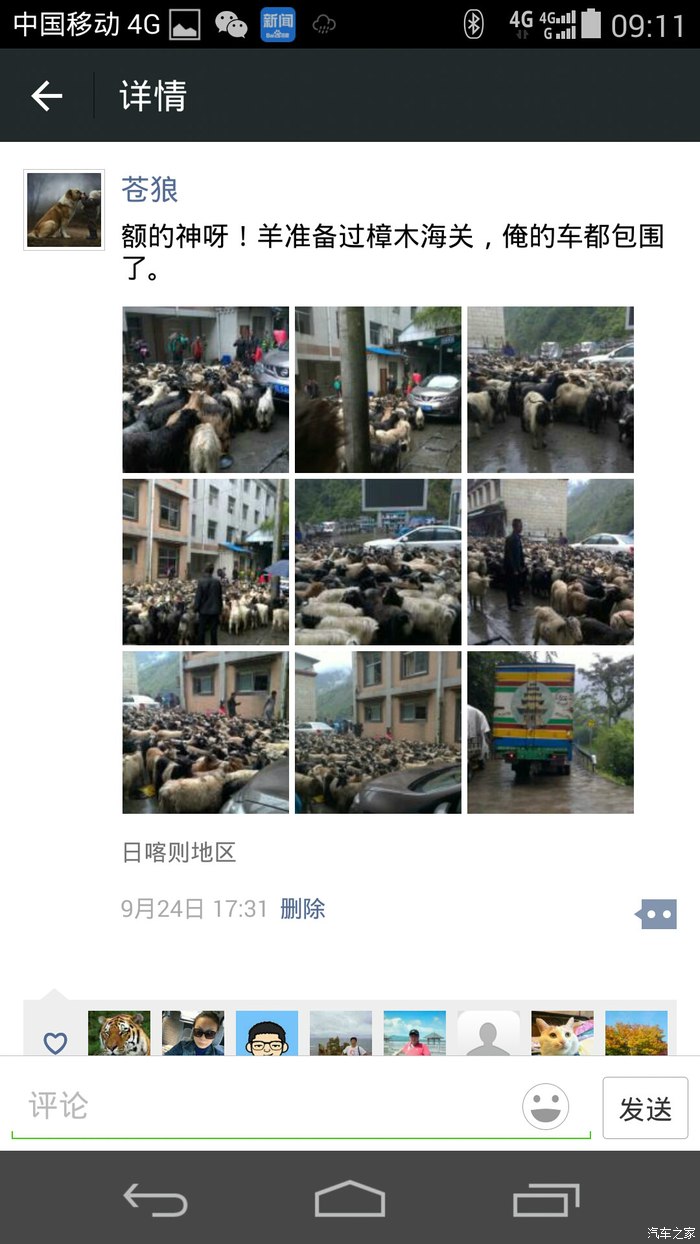Open the cartoon glasses avatar liker
Image resolution: width=700 pixels, height=1244 pixels.
[267, 1034]
